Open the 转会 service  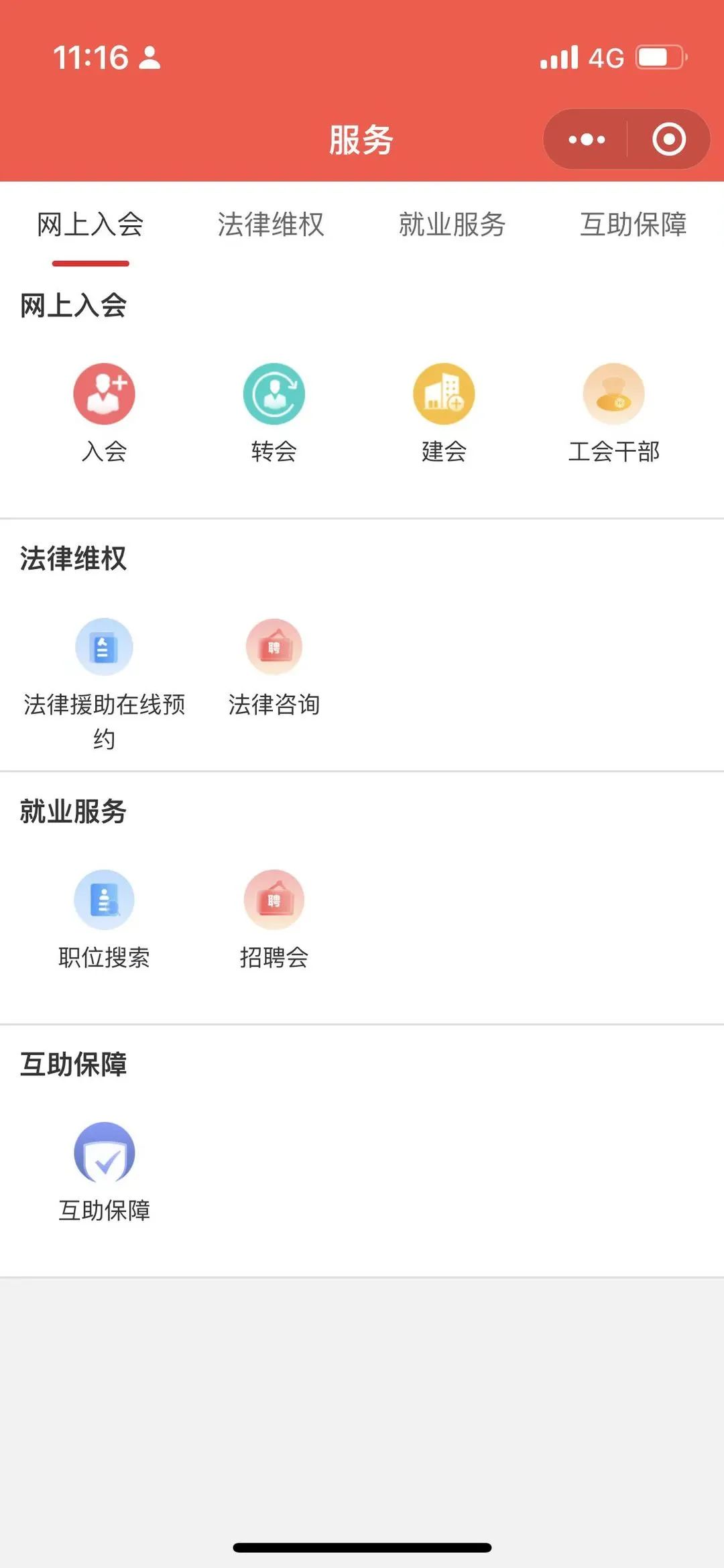tap(274, 413)
